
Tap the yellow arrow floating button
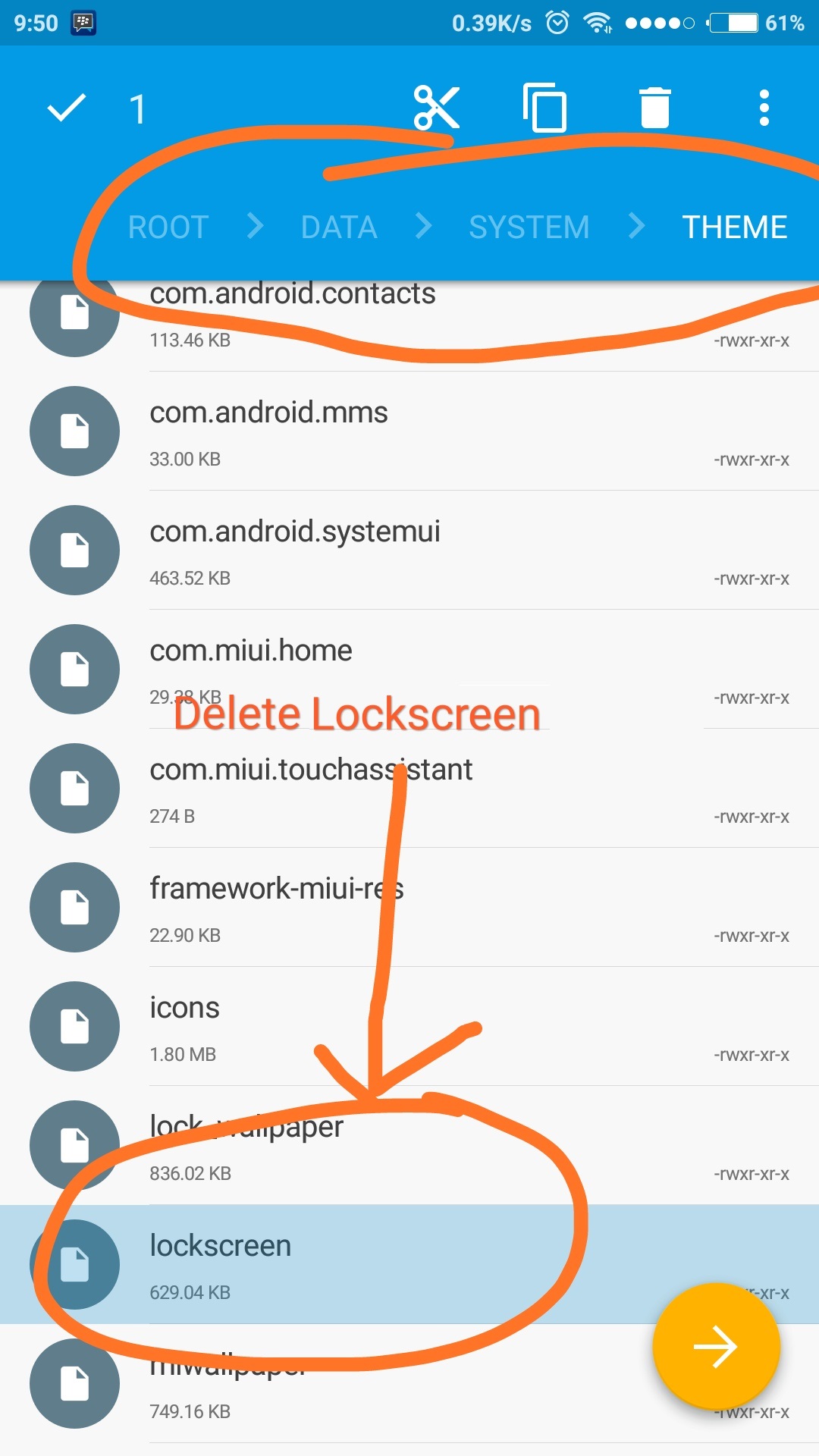point(716,1347)
